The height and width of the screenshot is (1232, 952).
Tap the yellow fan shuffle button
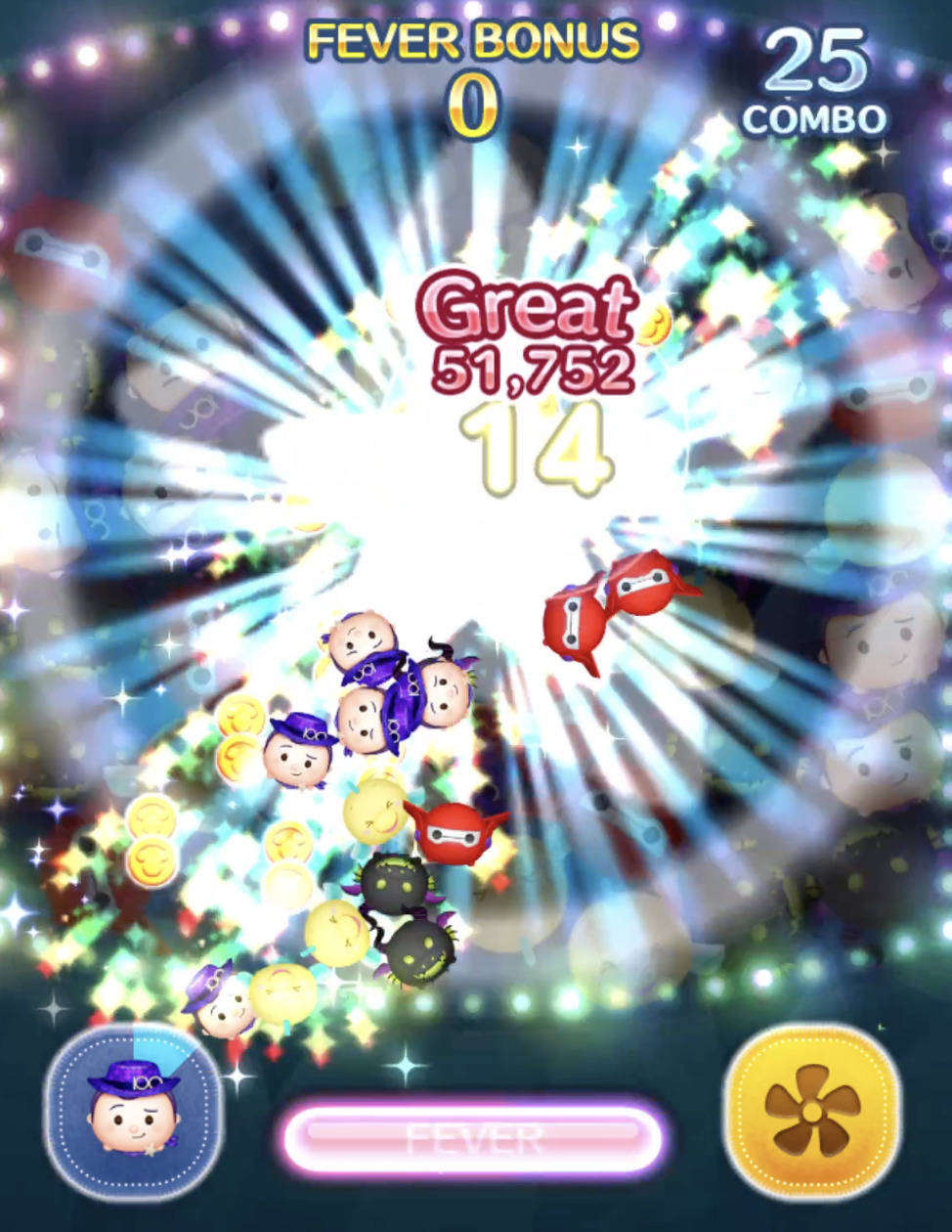coord(812,1112)
